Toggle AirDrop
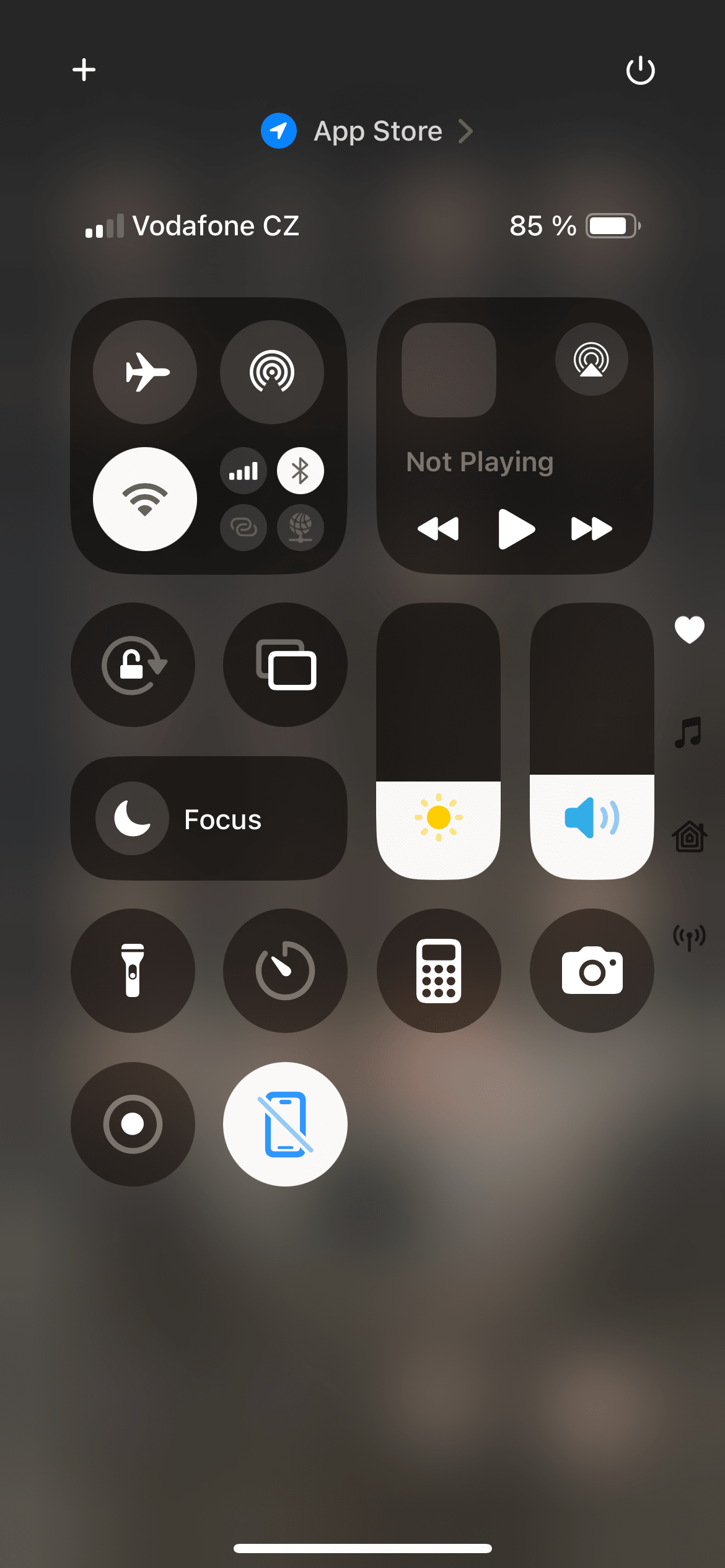This screenshot has height=1568, width=725. [x=271, y=372]
